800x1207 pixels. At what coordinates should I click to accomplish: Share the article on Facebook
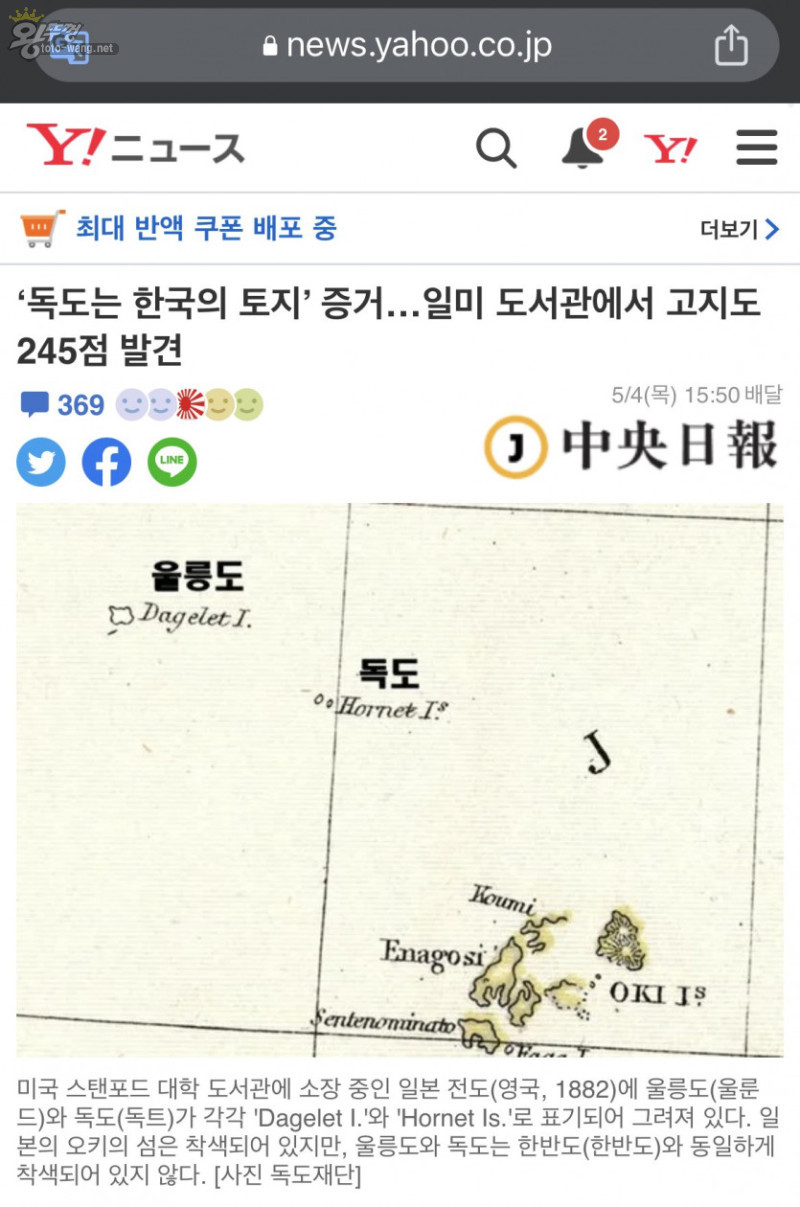tap(106, 462)
